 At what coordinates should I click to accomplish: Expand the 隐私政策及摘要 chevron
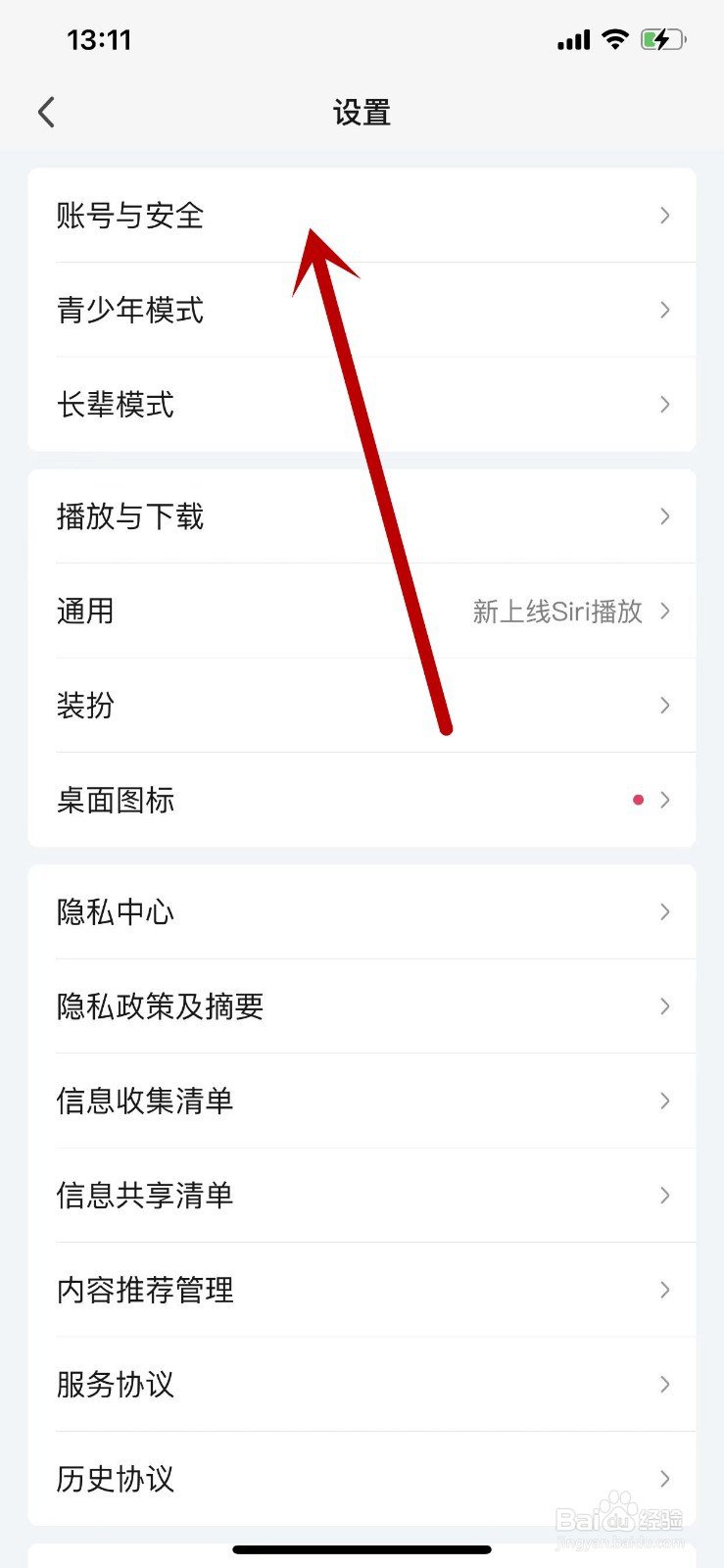[664, 1006]
